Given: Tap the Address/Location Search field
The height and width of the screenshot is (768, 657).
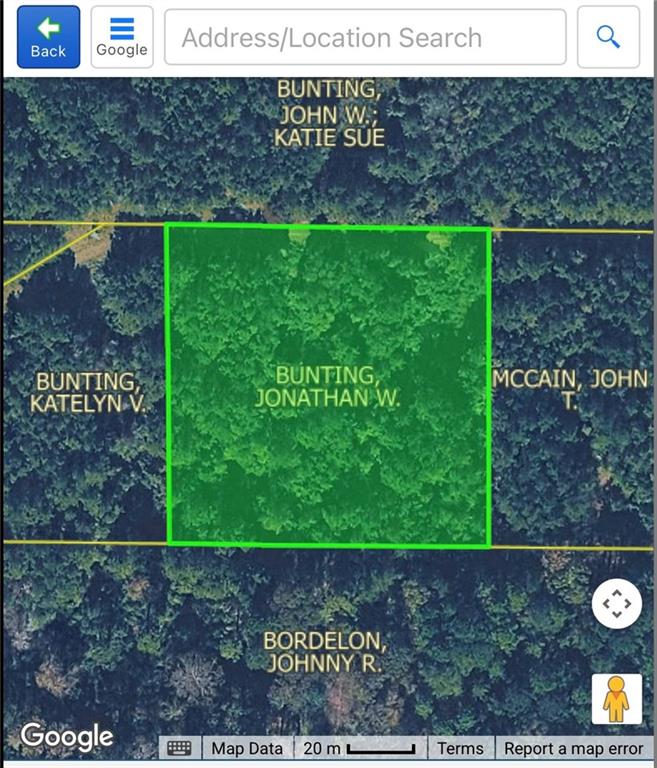Looking at the screenshot, I should (365, 37).
